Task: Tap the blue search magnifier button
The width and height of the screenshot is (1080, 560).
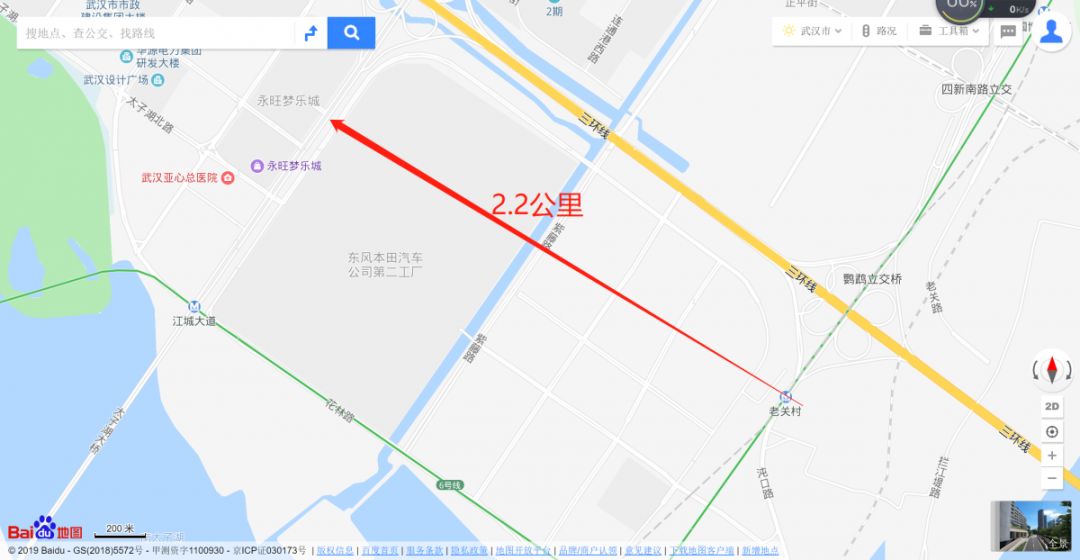Action: tap(351, 33)
